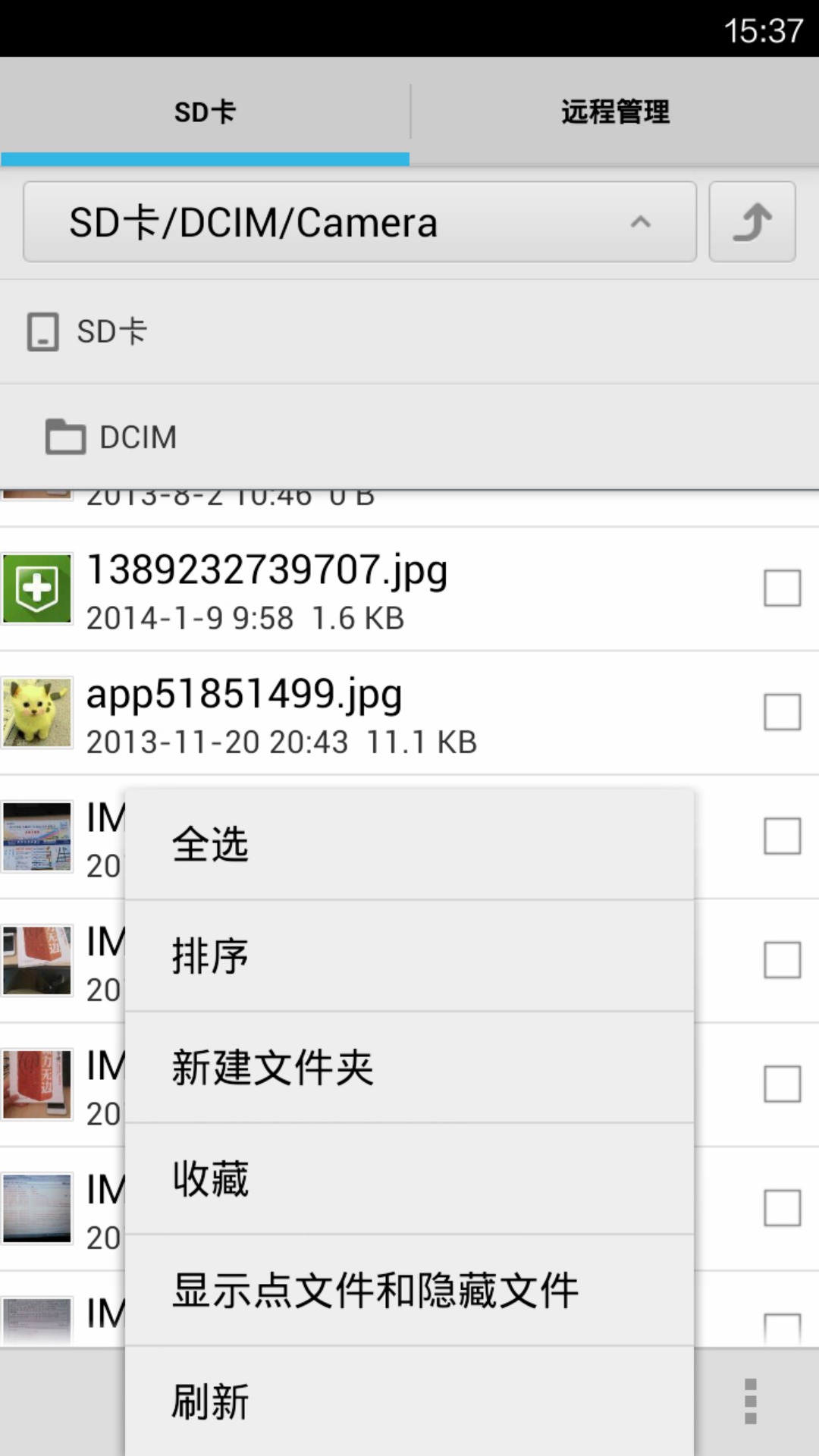Collapse the path bar with the chevron arrow
The image size is (819, 1456).
point(642,222)
